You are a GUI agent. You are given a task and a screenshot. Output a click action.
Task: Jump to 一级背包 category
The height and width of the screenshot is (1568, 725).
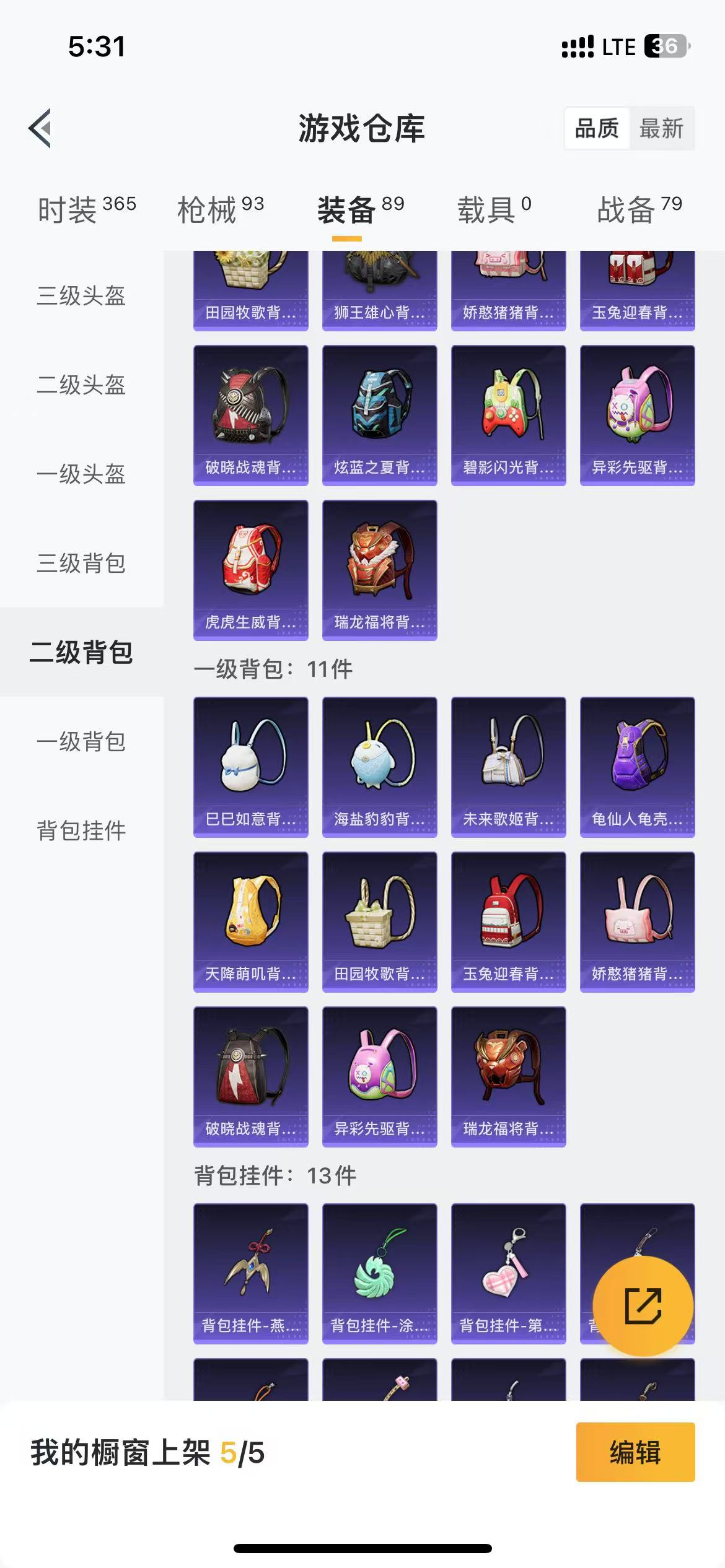click(x=81, y=741)
